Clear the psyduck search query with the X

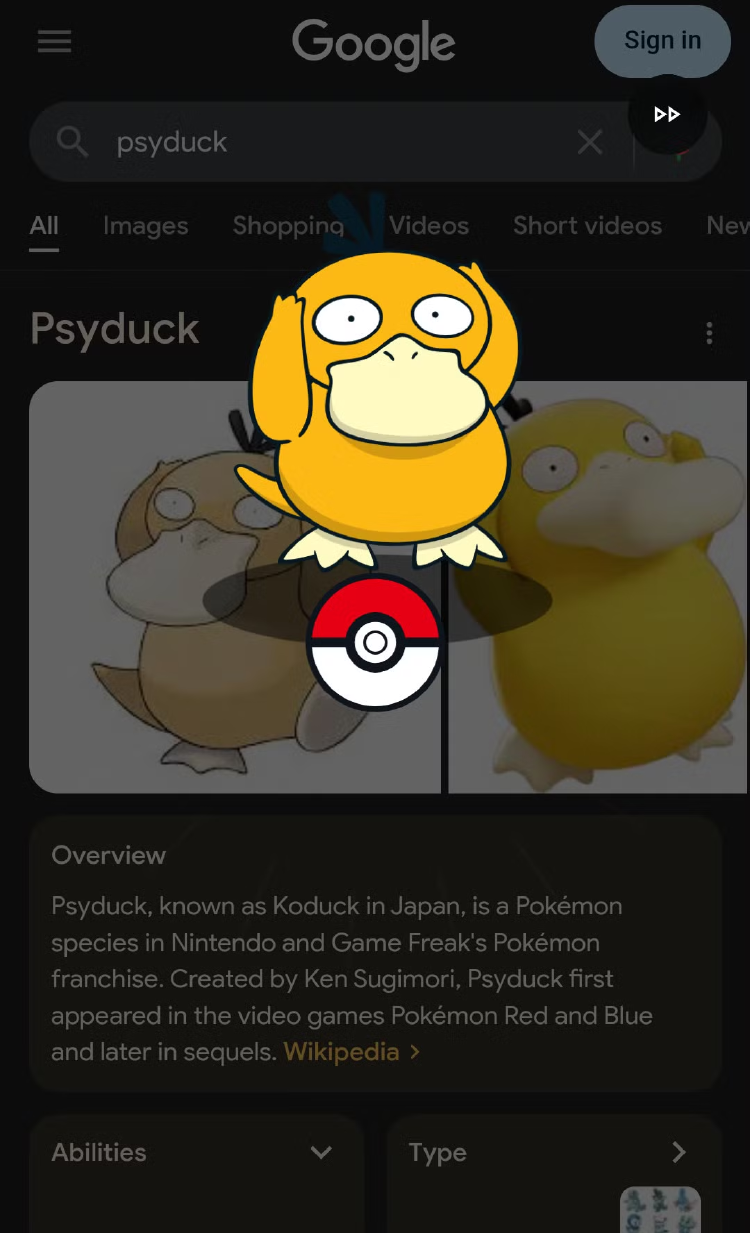click(x=589, y=141)
